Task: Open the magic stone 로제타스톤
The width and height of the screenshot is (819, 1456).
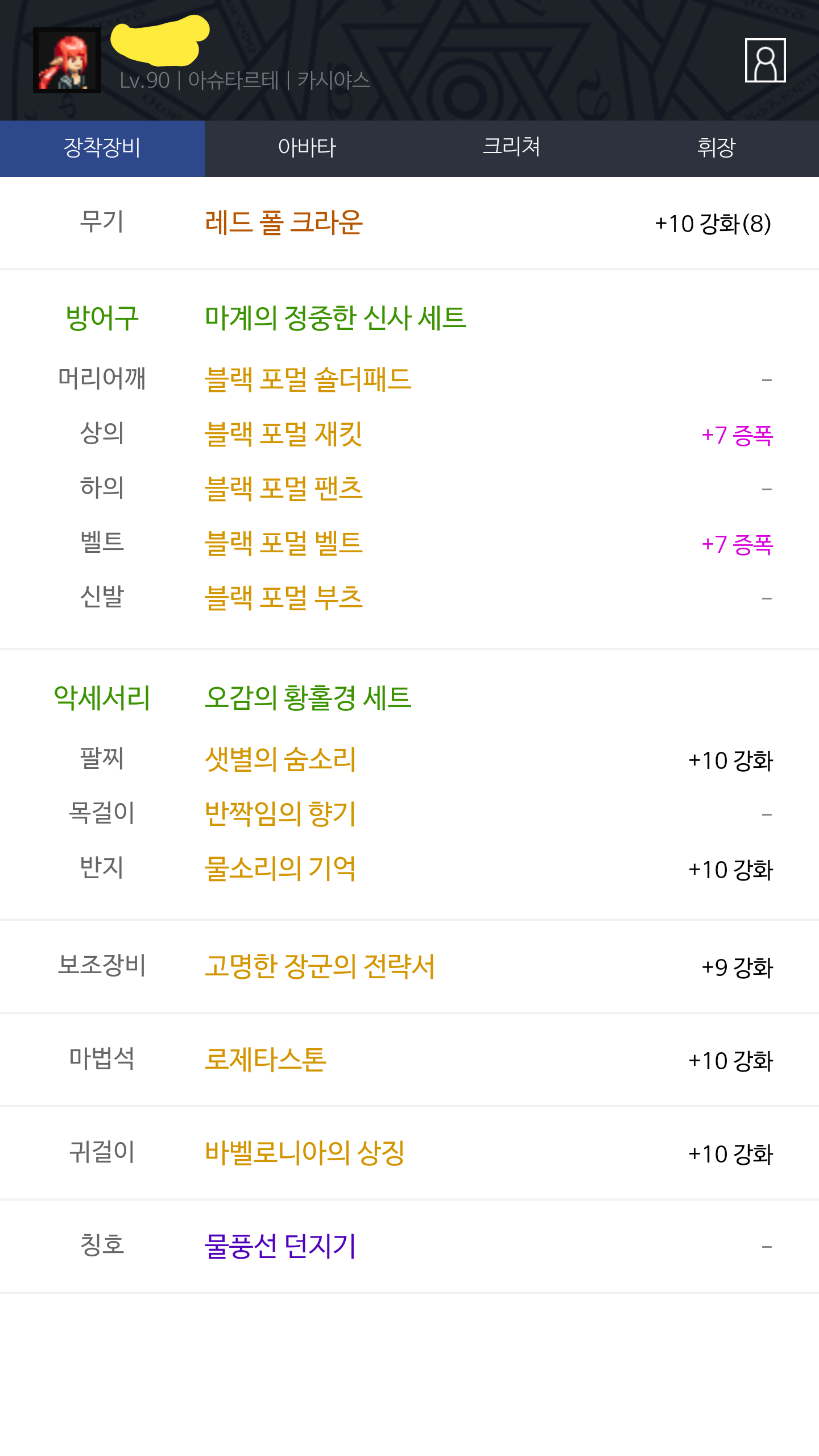Action: coord(265,1060)
